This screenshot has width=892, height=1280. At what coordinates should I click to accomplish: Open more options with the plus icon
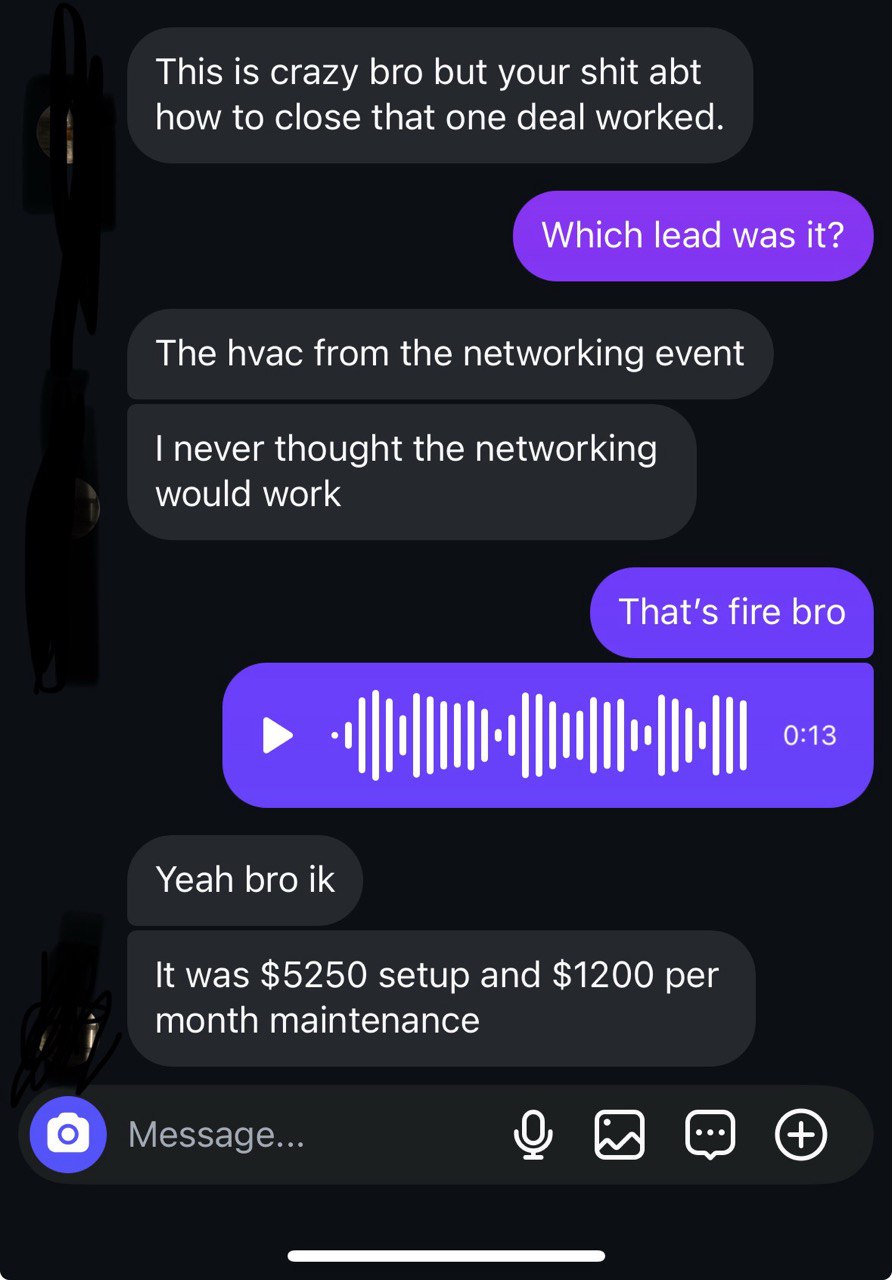point(801,1135)
